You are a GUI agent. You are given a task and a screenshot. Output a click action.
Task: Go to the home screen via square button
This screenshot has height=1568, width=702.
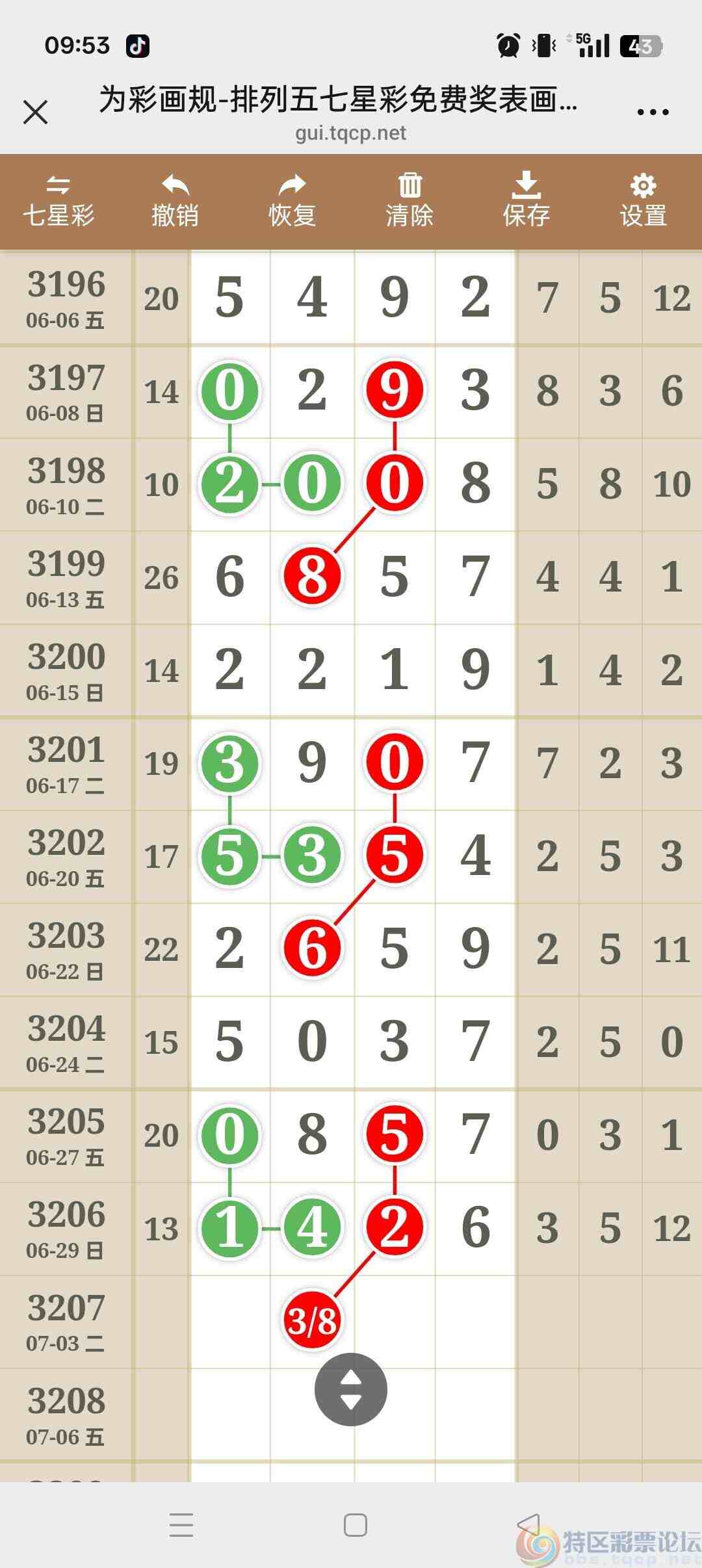(x=356, y=1524)
